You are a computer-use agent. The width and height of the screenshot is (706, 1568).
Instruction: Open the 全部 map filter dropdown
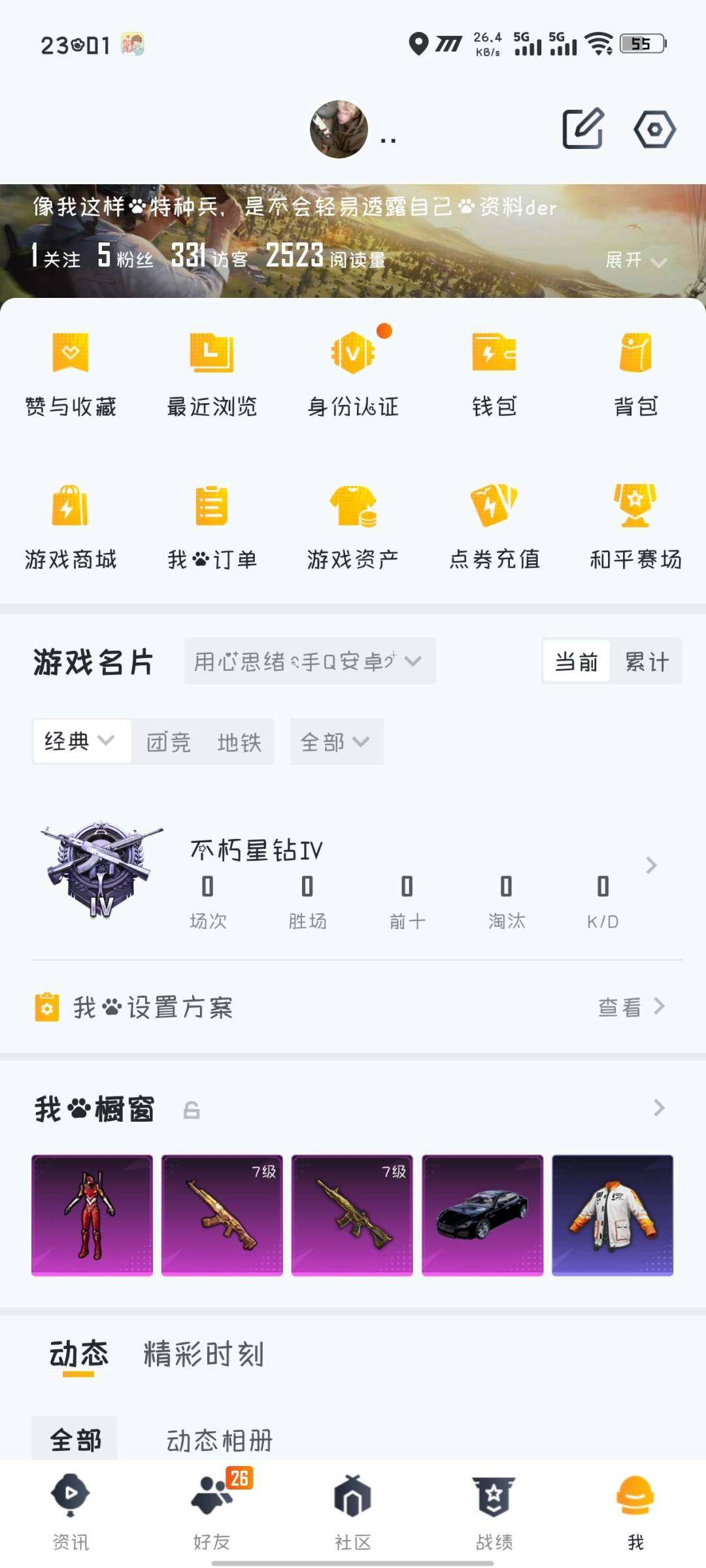tap(335, 741)
